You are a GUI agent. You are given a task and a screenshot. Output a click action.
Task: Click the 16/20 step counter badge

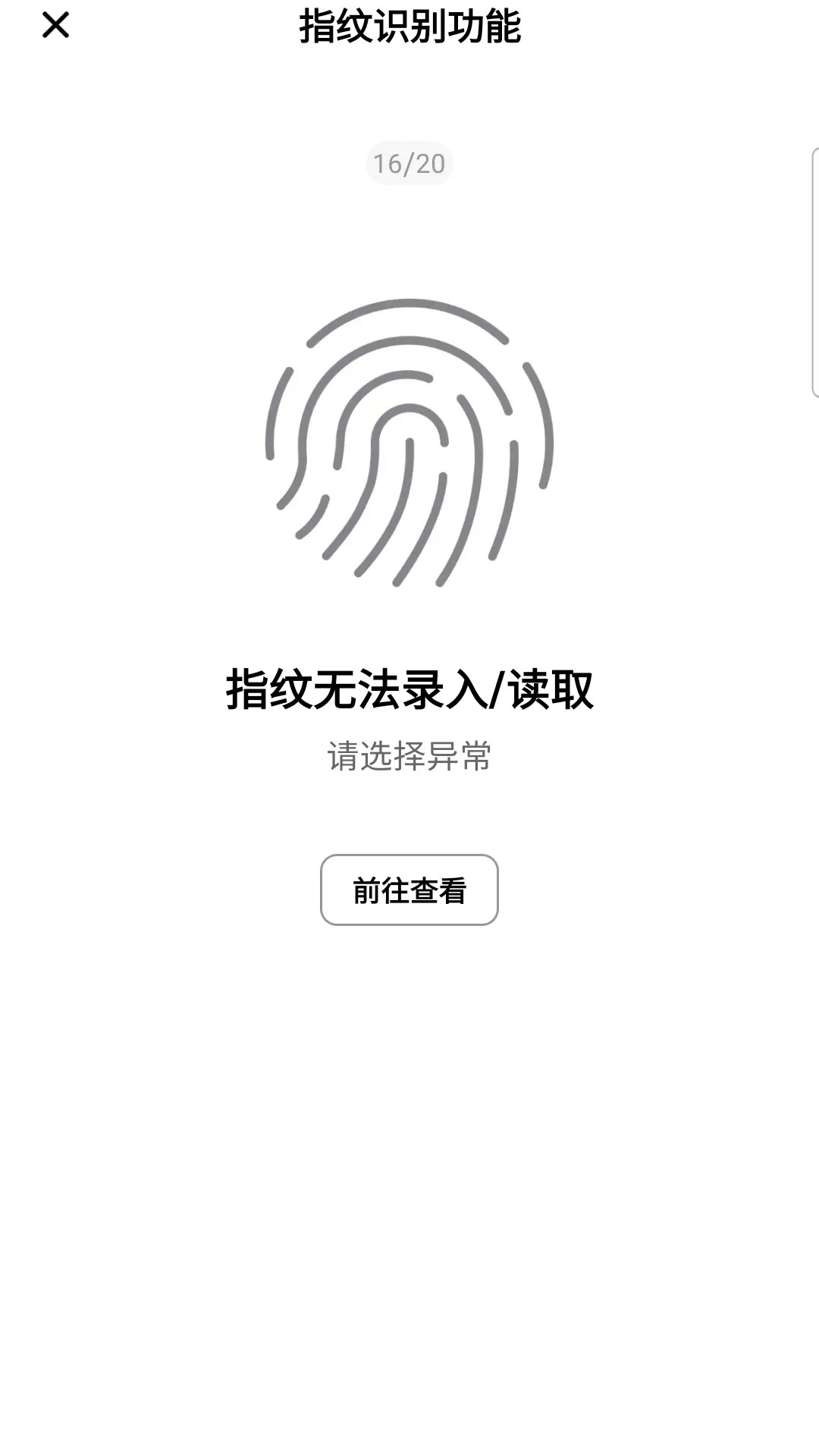[x=408, y=162]
